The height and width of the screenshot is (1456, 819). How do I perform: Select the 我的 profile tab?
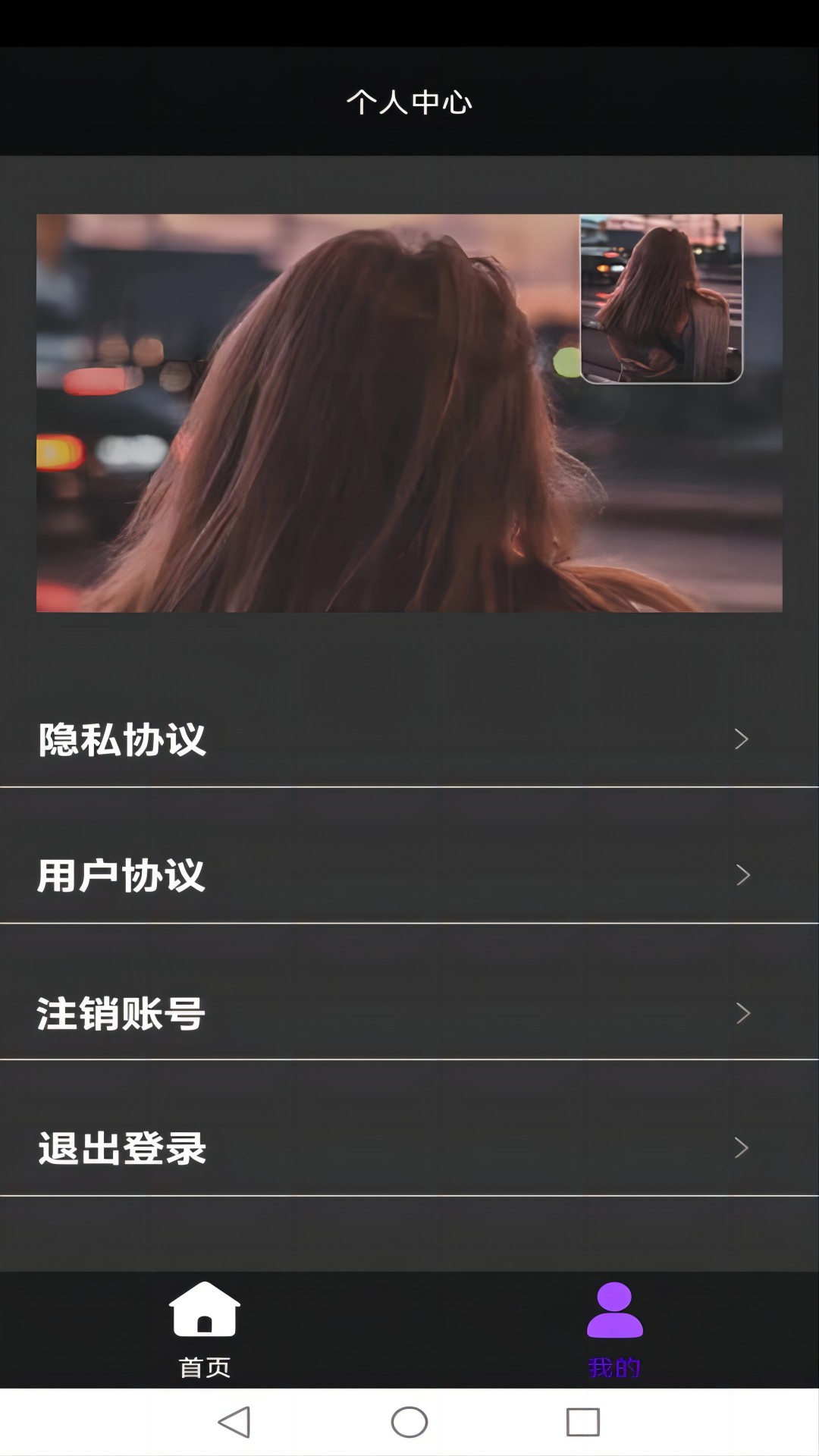coord(614,1329)
